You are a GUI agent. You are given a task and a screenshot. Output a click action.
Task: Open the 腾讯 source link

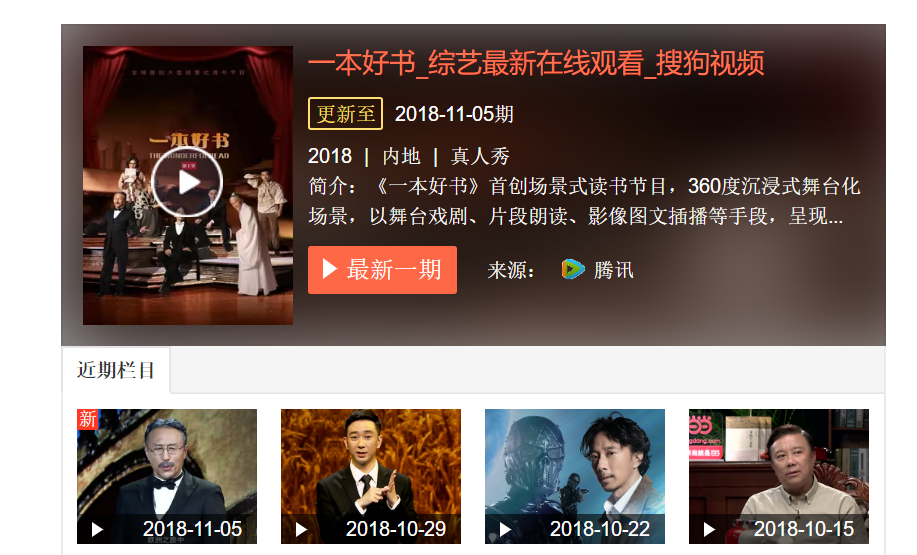(x=598, y=270)
